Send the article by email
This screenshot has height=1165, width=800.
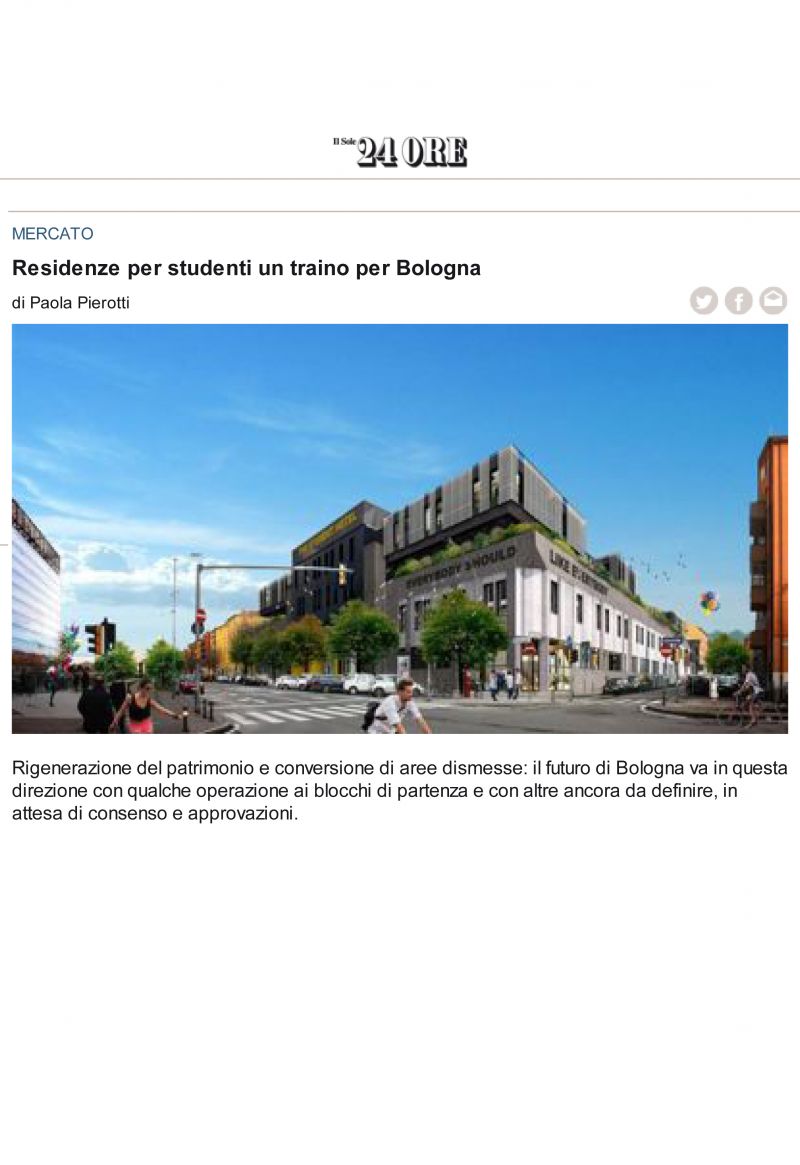pos(773,300)
